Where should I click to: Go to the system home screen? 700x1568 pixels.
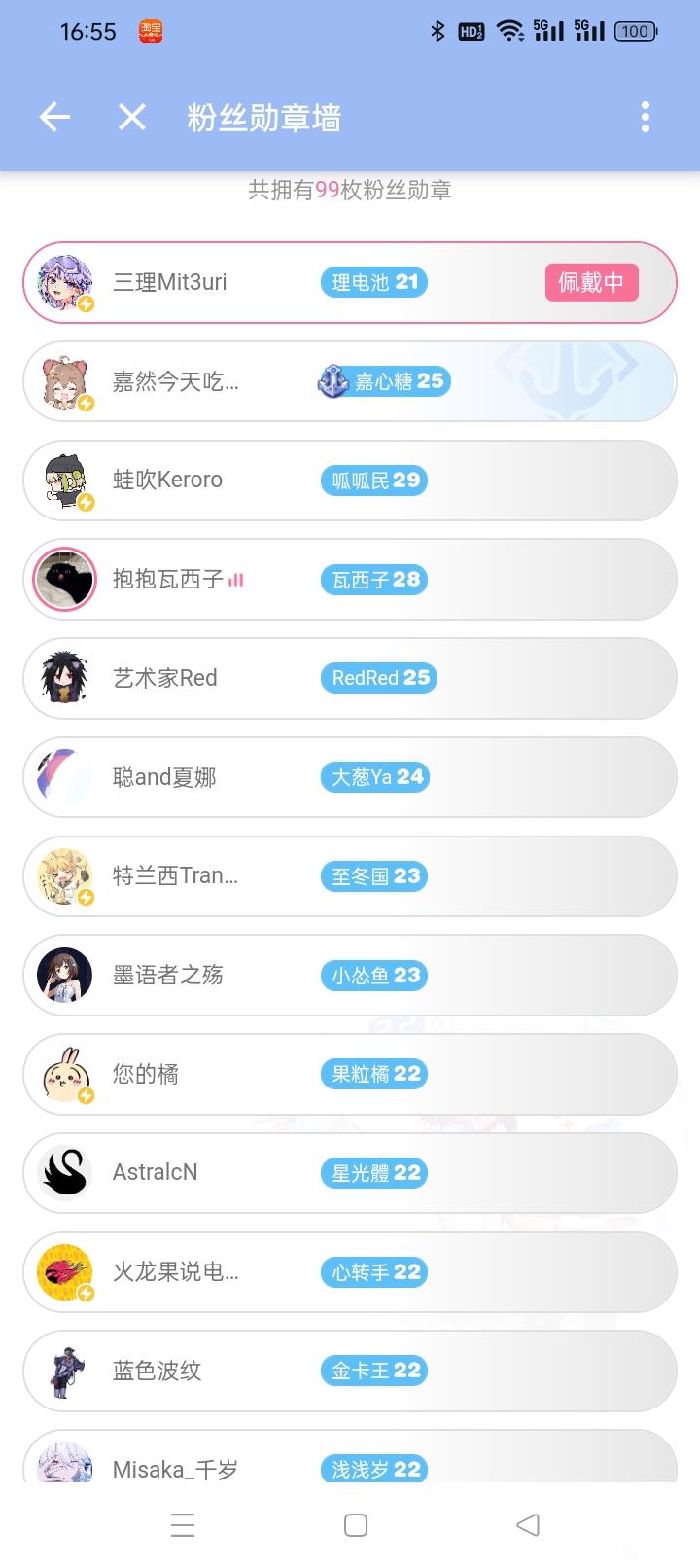356,1525
